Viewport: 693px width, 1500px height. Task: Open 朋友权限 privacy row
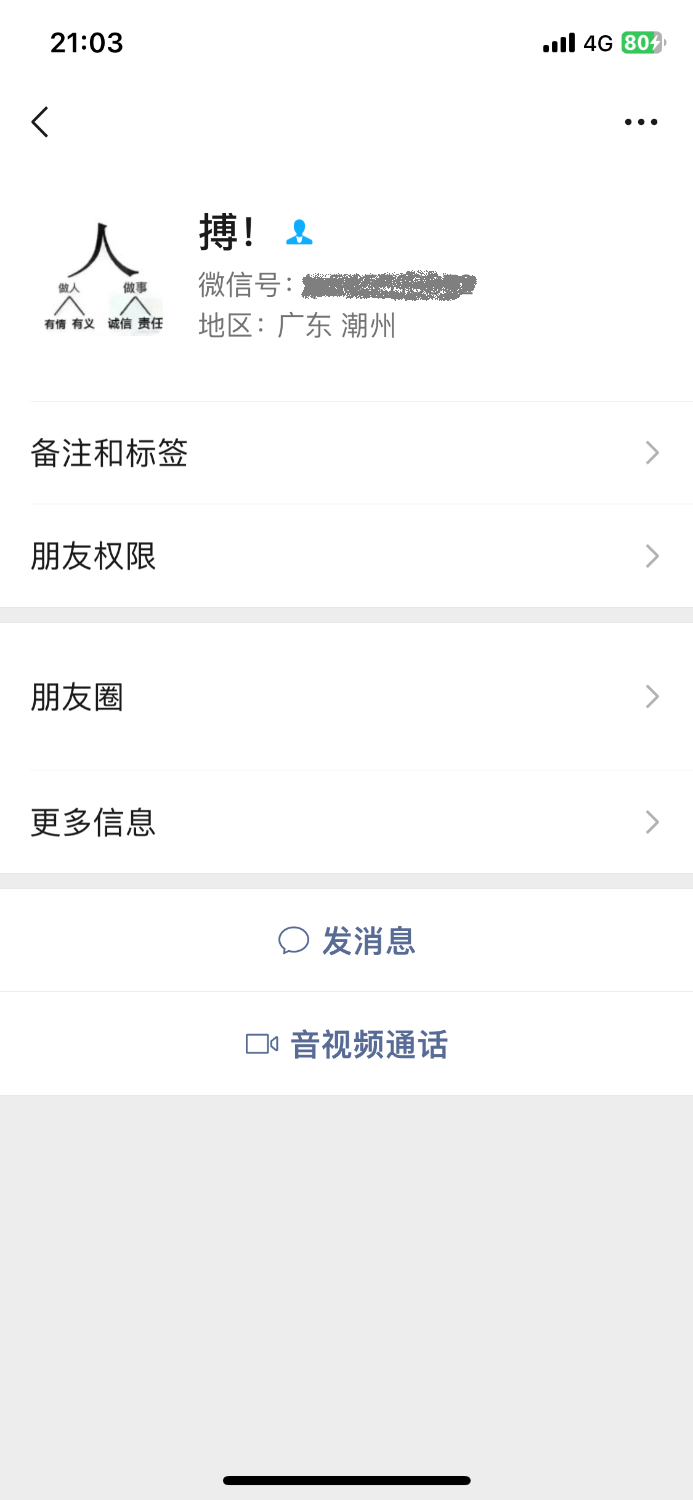346,556
